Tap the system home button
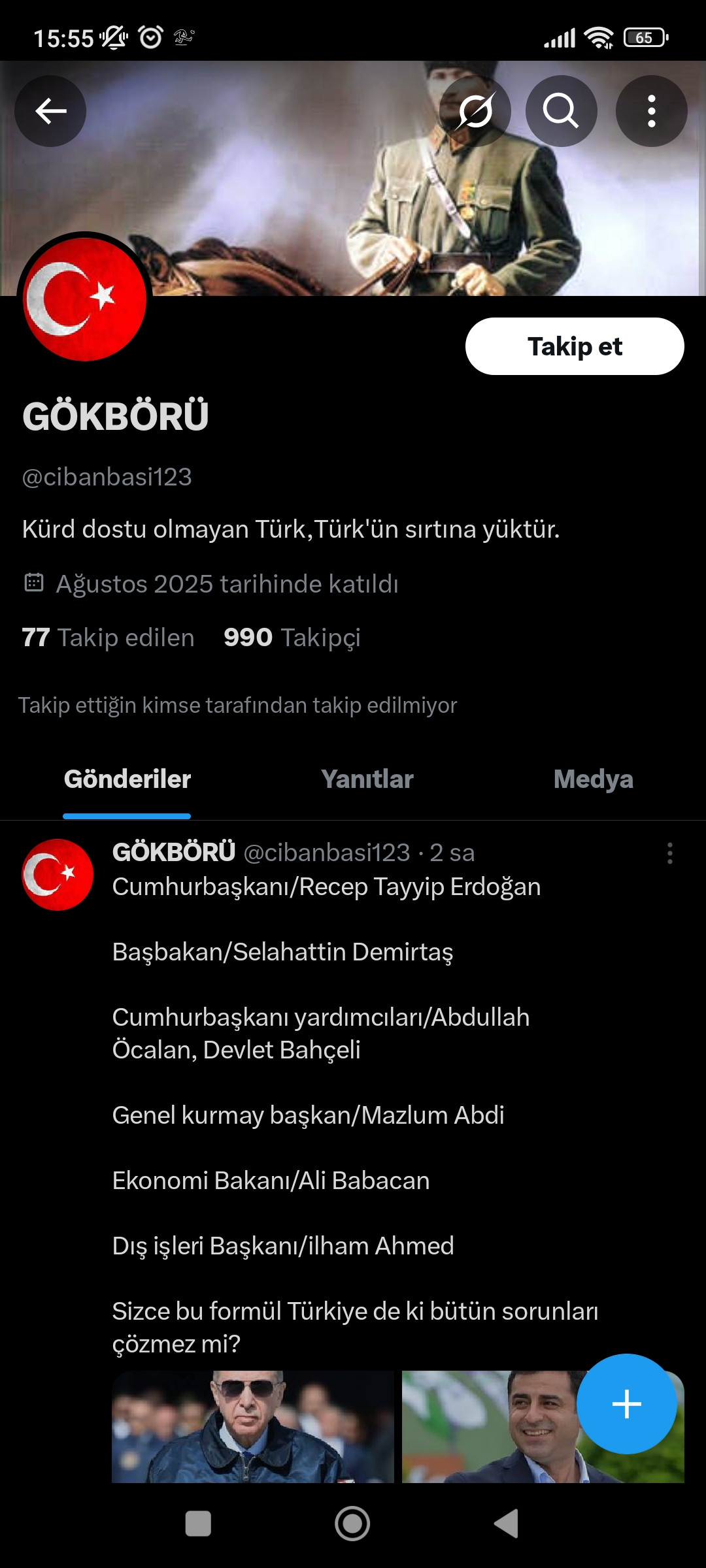Screen dimensions: 706x1568 click(x=352, y=1524)
